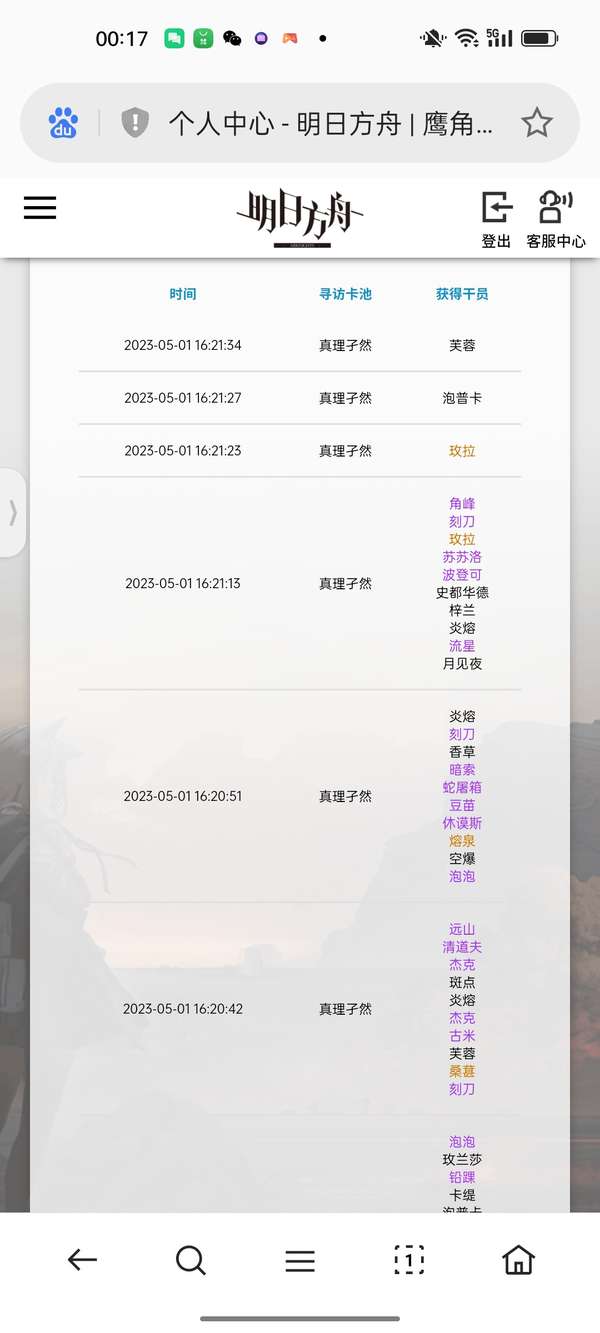
Task: Expand the side panel arrow handle
Action: coord(12,513)
